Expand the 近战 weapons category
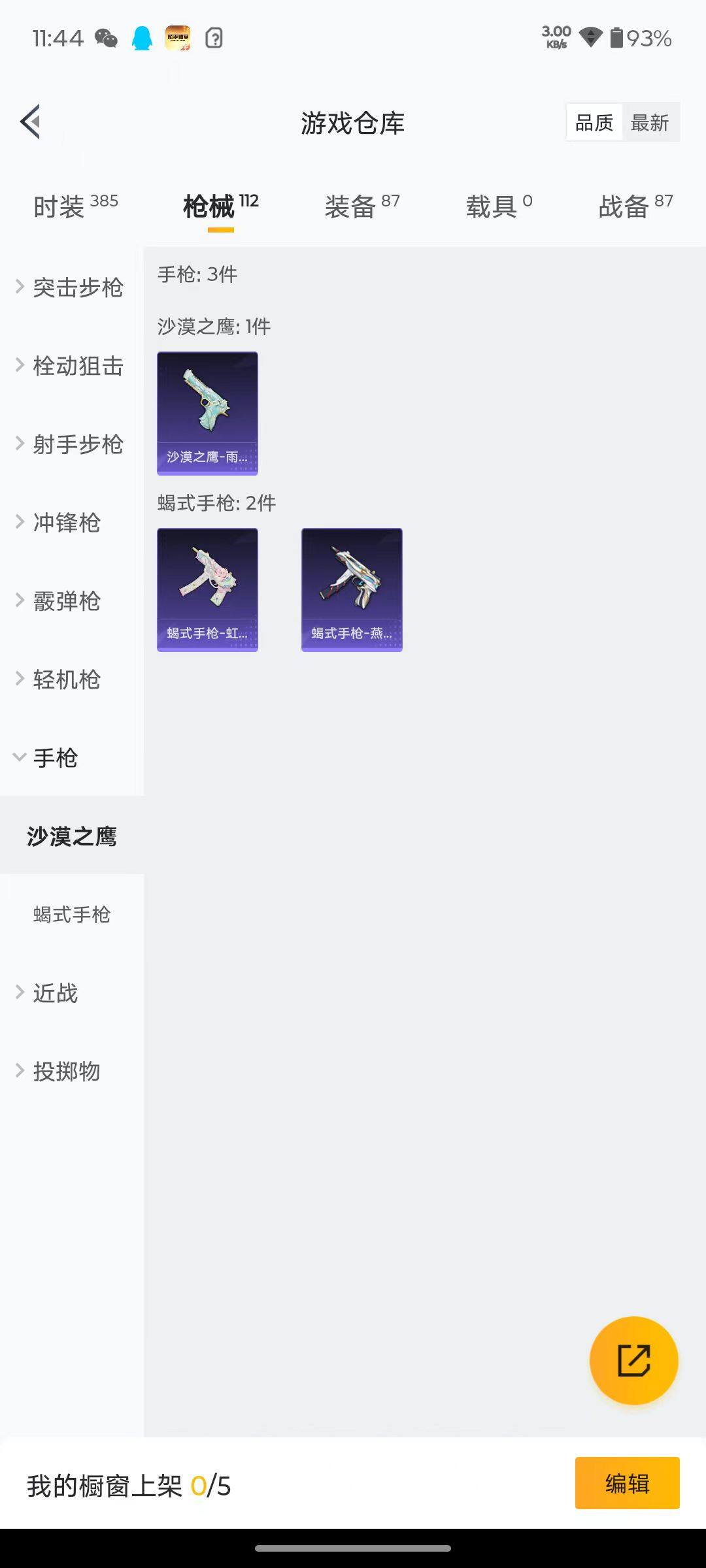This screenshot has width=706, height=1568. [55, 993]
